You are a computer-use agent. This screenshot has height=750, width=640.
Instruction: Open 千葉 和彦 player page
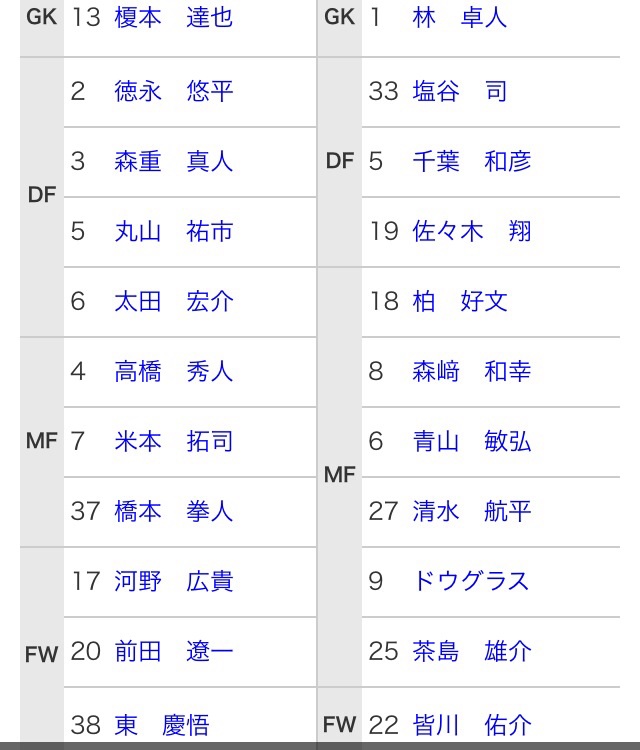pyautogui.click(x=472, y=161)
